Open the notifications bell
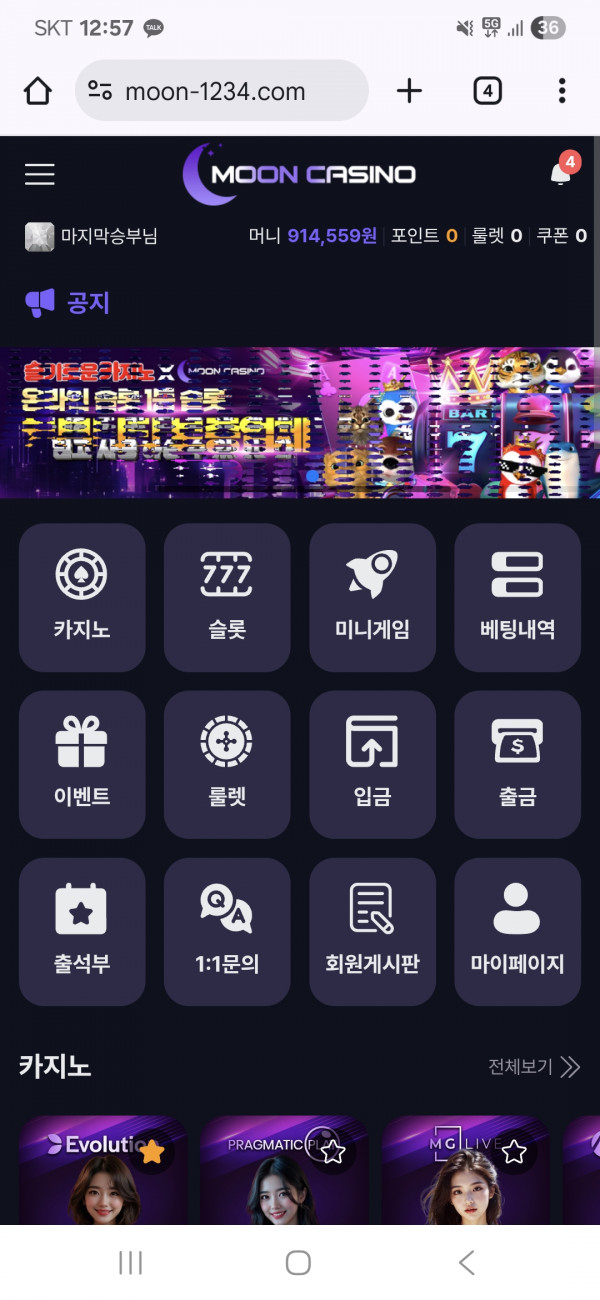Viewport: 600px width, 1300px height. [x=560, y=174]
